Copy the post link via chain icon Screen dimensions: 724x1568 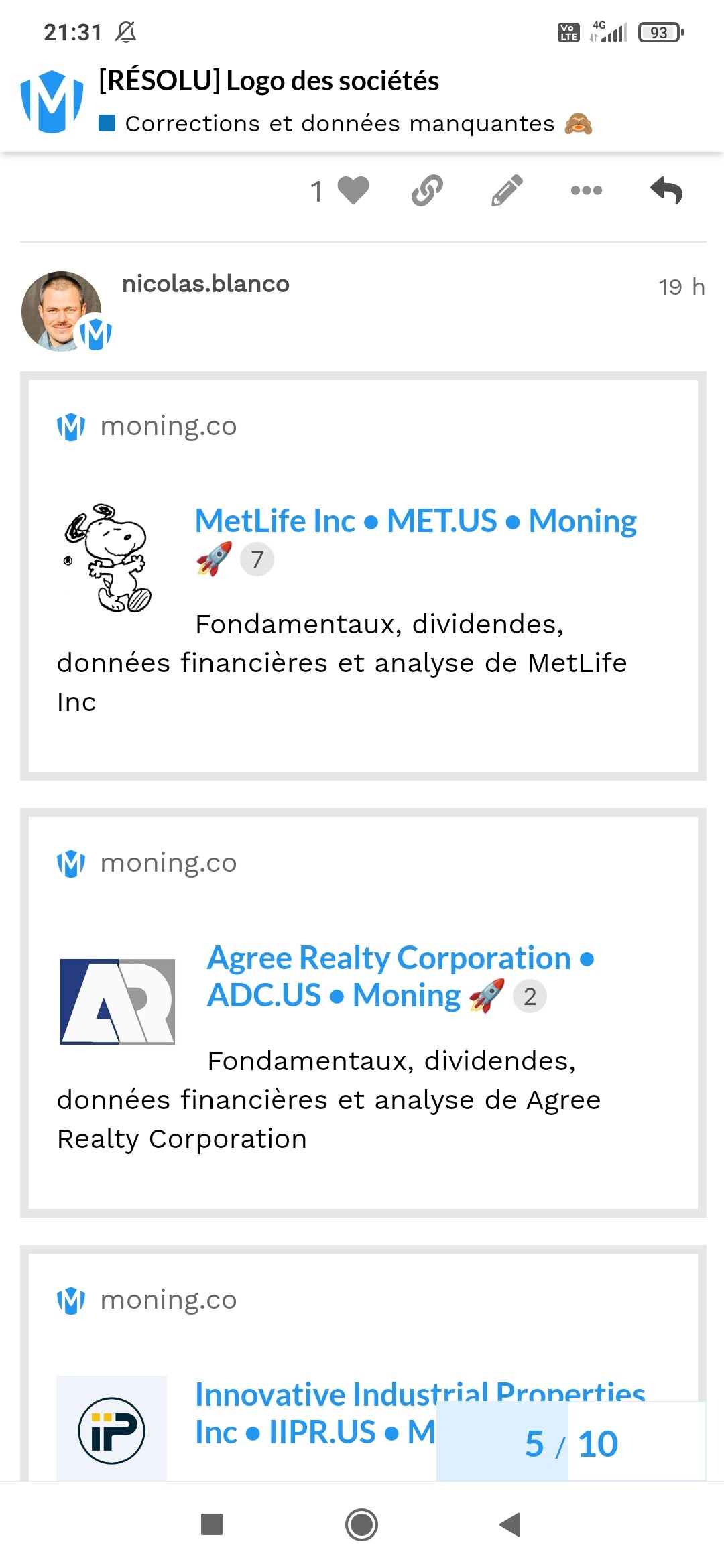pyautogui.click(x=427, y=191)
